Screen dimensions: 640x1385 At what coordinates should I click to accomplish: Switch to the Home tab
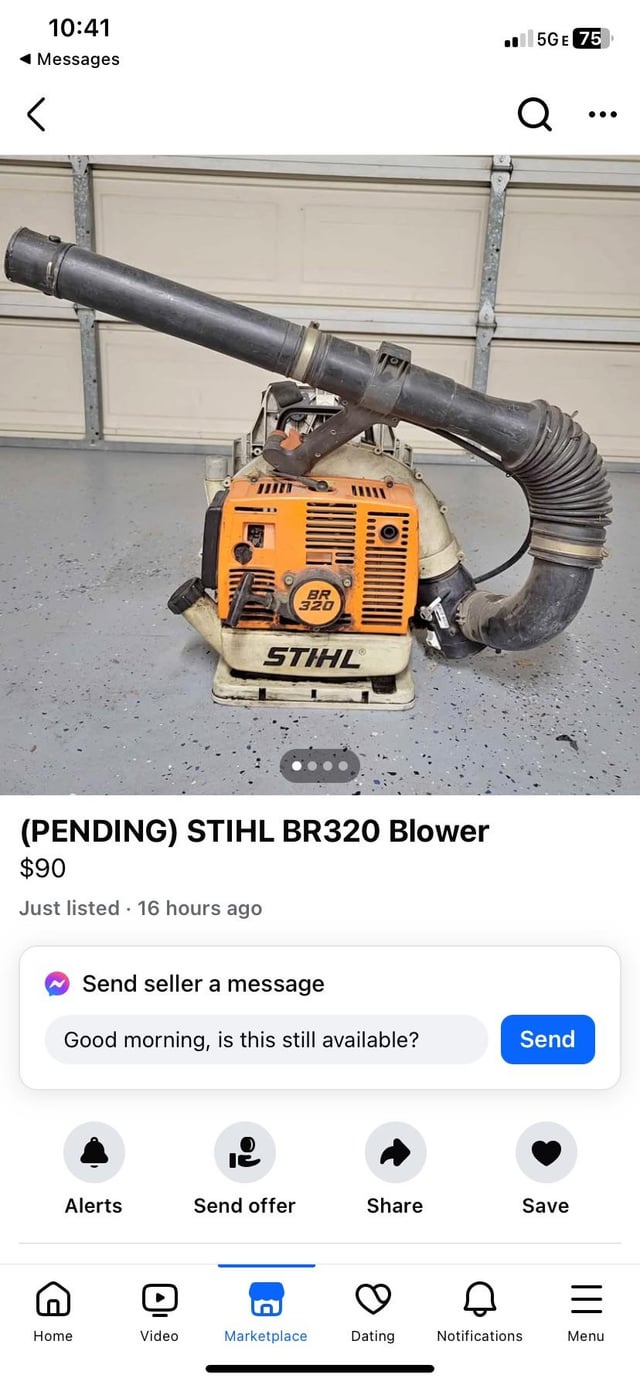click(53, 1311)
